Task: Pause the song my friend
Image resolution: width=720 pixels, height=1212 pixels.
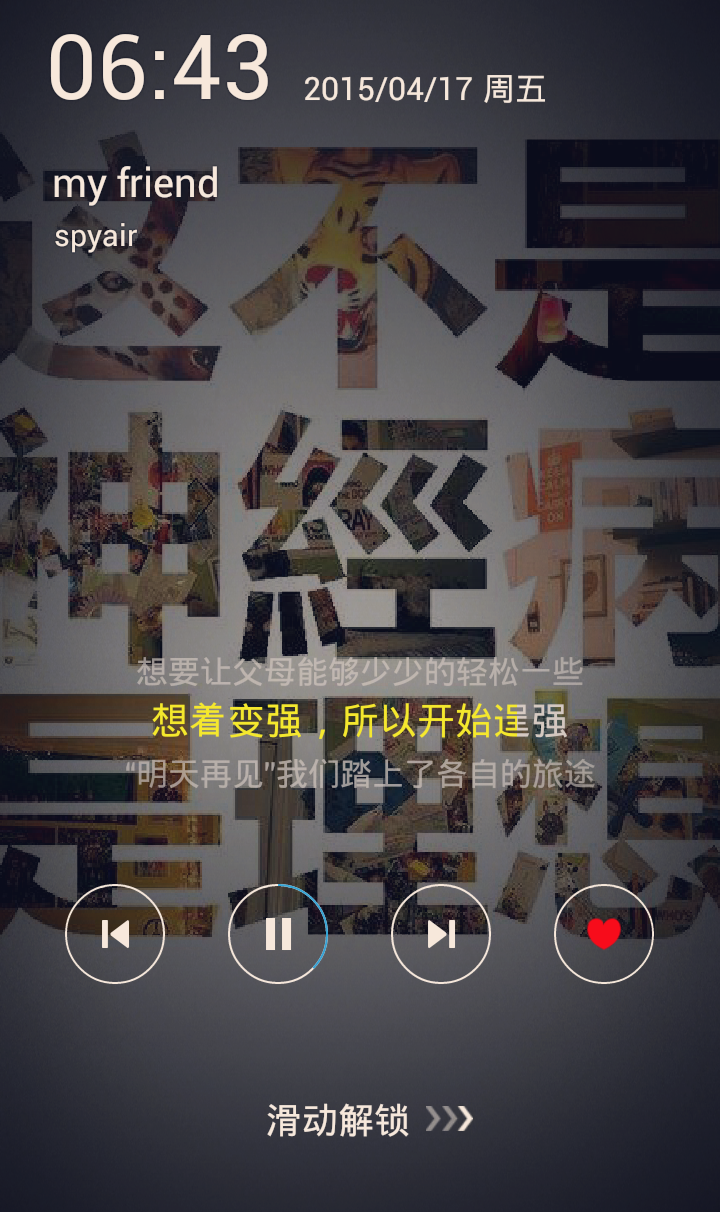Action: 278,934
